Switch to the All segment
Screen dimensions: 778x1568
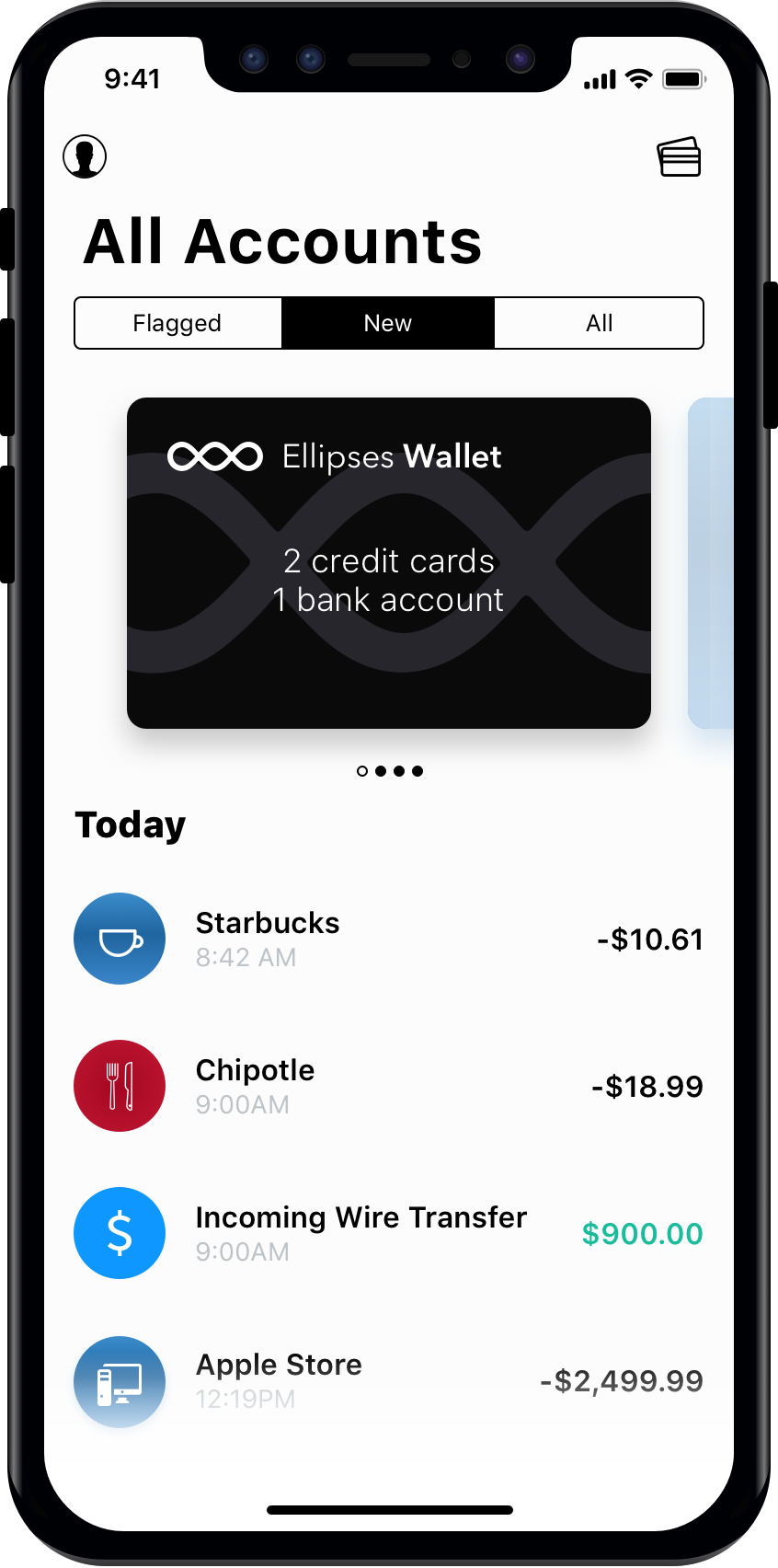(x=599, y=323)
